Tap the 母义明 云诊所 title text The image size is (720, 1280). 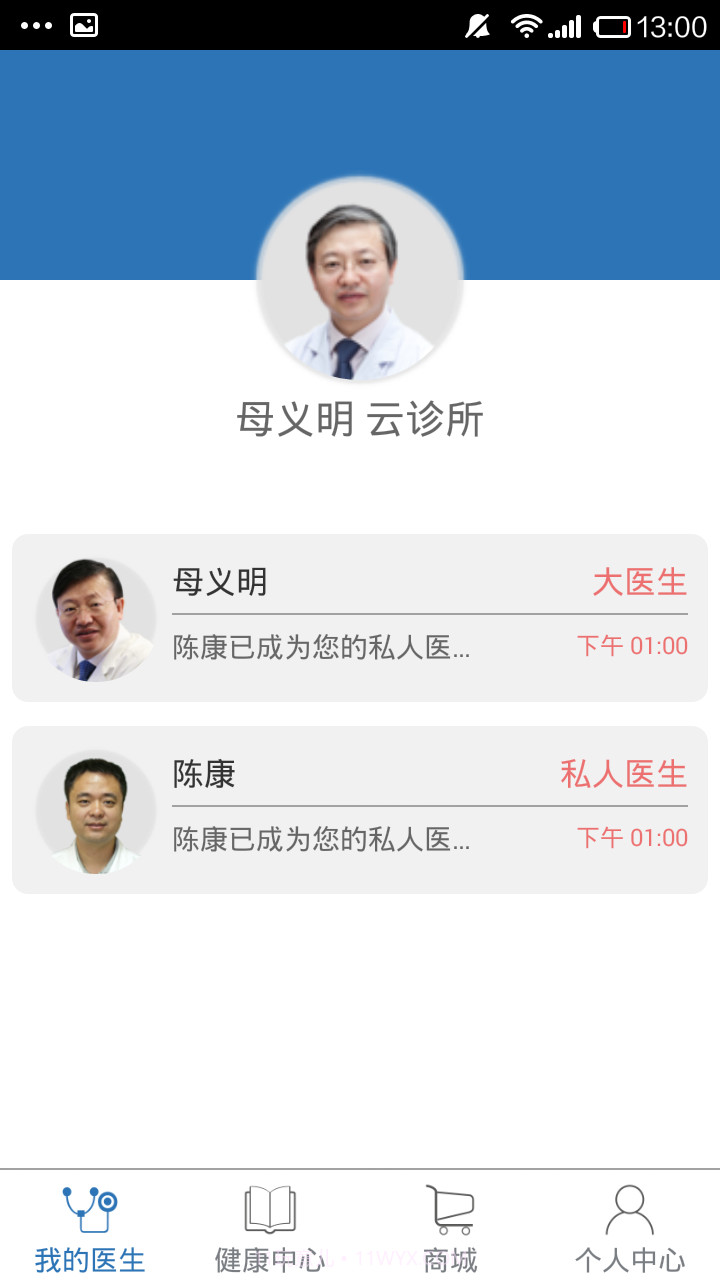360,421
